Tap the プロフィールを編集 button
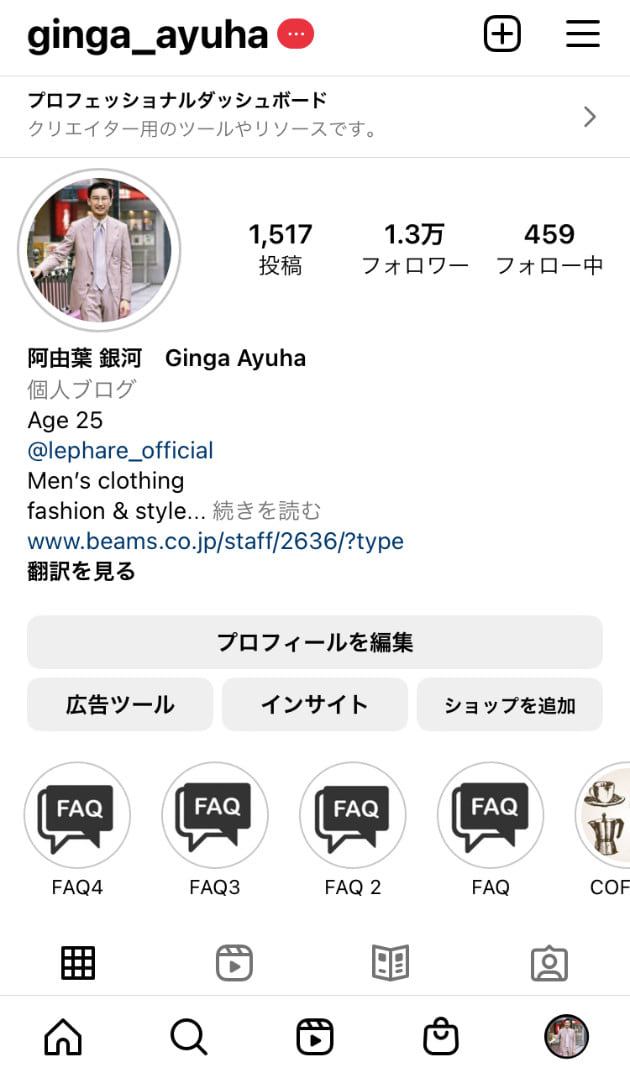630x1078 pixels. [315, 642]
